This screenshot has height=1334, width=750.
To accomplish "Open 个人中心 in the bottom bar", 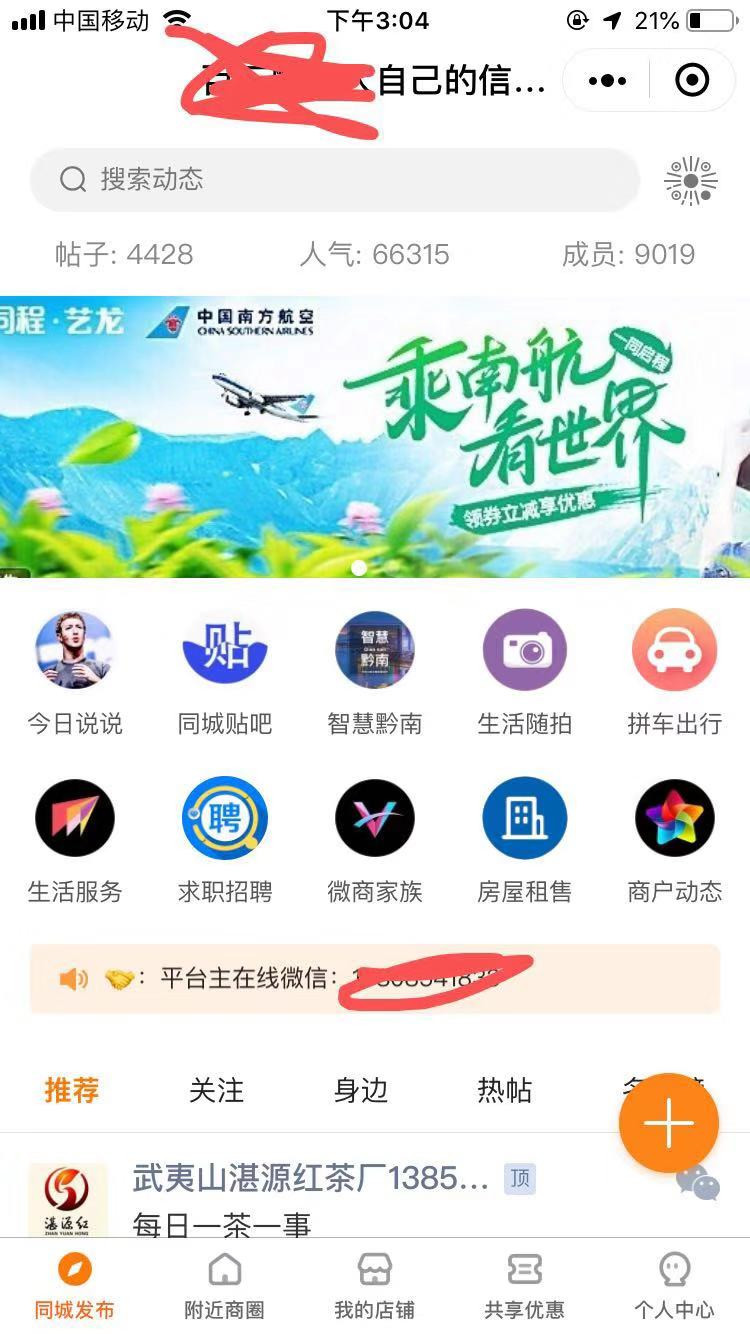I will (674, 1286).
